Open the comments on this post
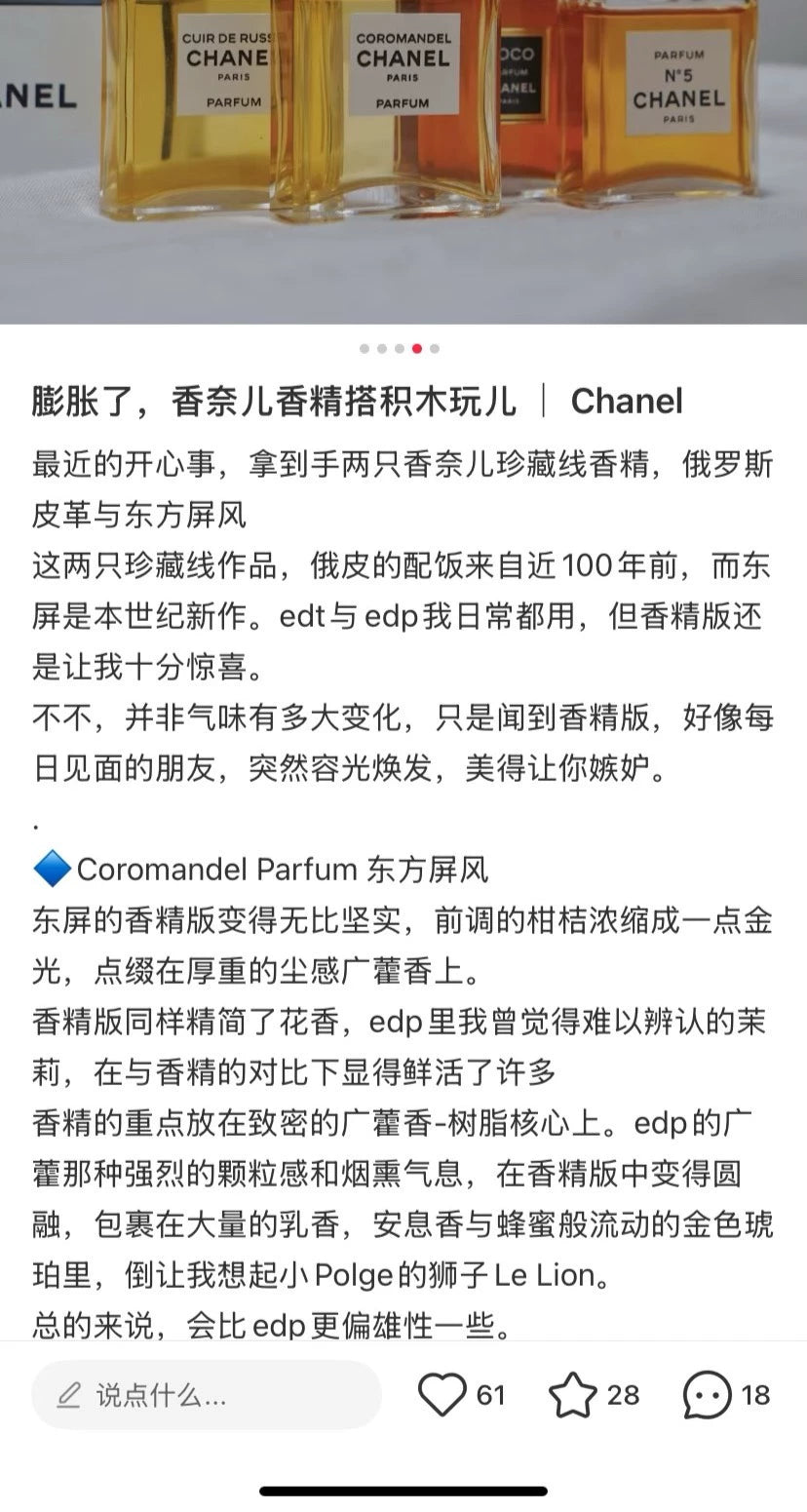 point(707,1395)
